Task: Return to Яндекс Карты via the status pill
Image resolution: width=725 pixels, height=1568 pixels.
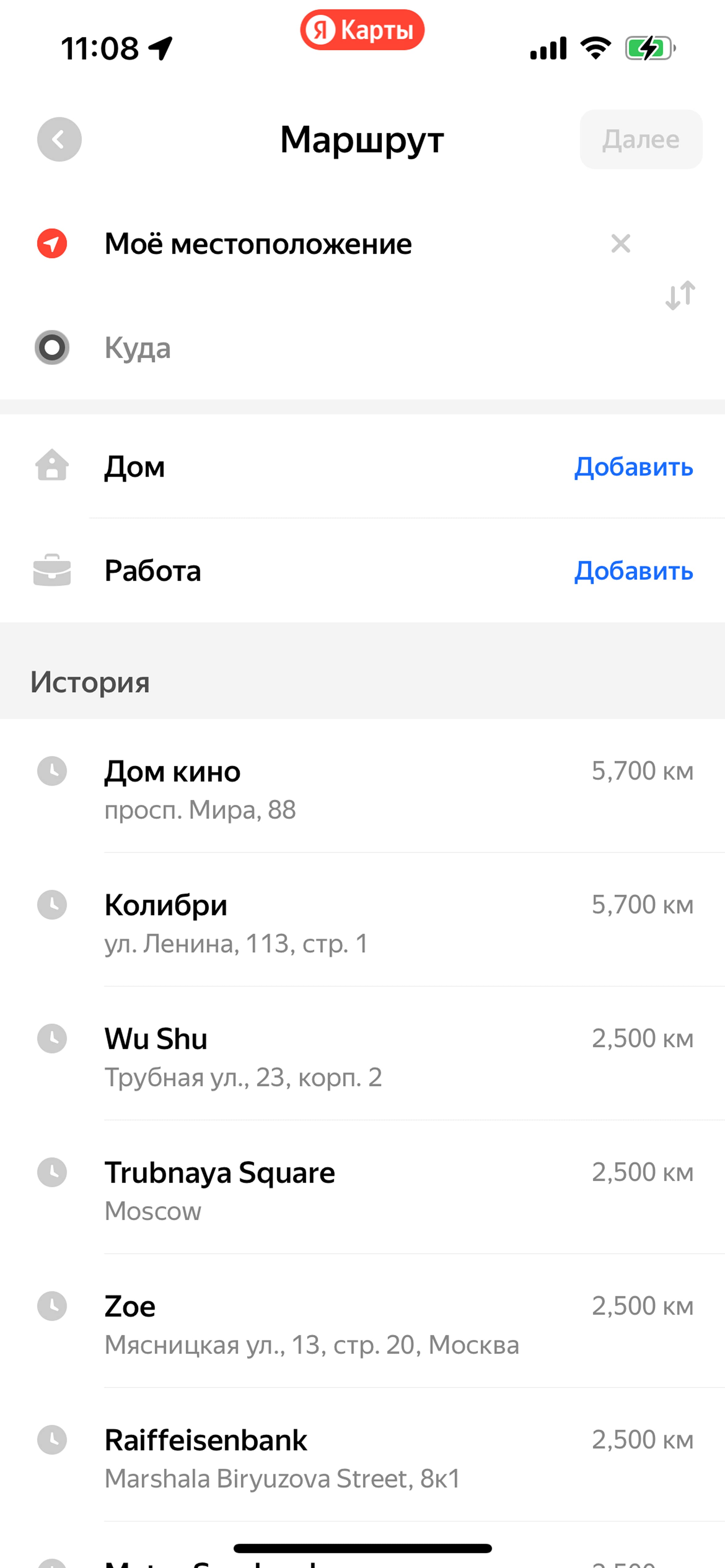Action: [x=362, y=30]
